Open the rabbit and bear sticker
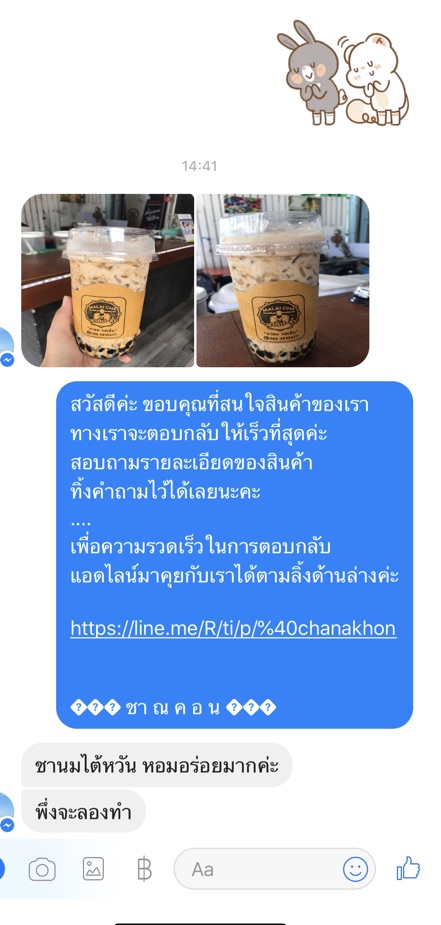The width and height of the screenshot is (441, 925). (343, 73)
